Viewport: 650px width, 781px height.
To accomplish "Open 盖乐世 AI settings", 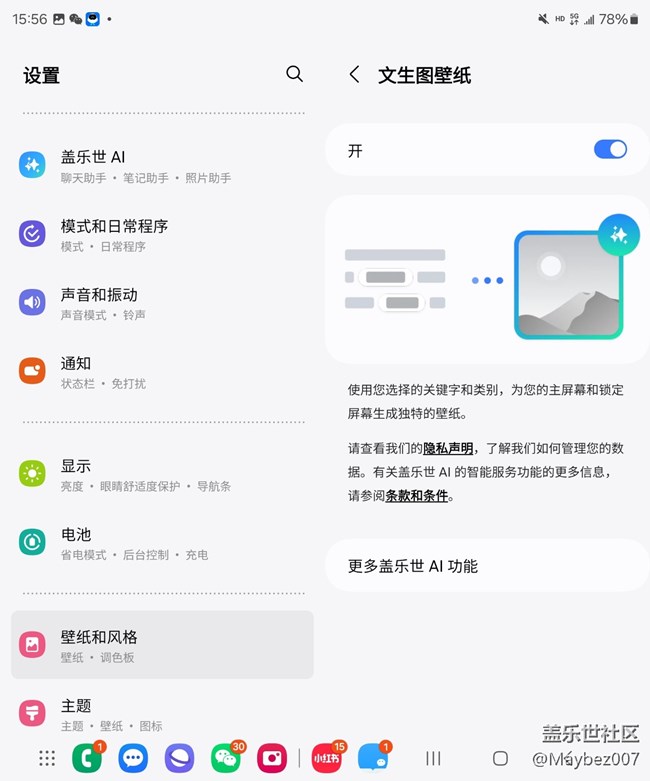I will [160, 165].
